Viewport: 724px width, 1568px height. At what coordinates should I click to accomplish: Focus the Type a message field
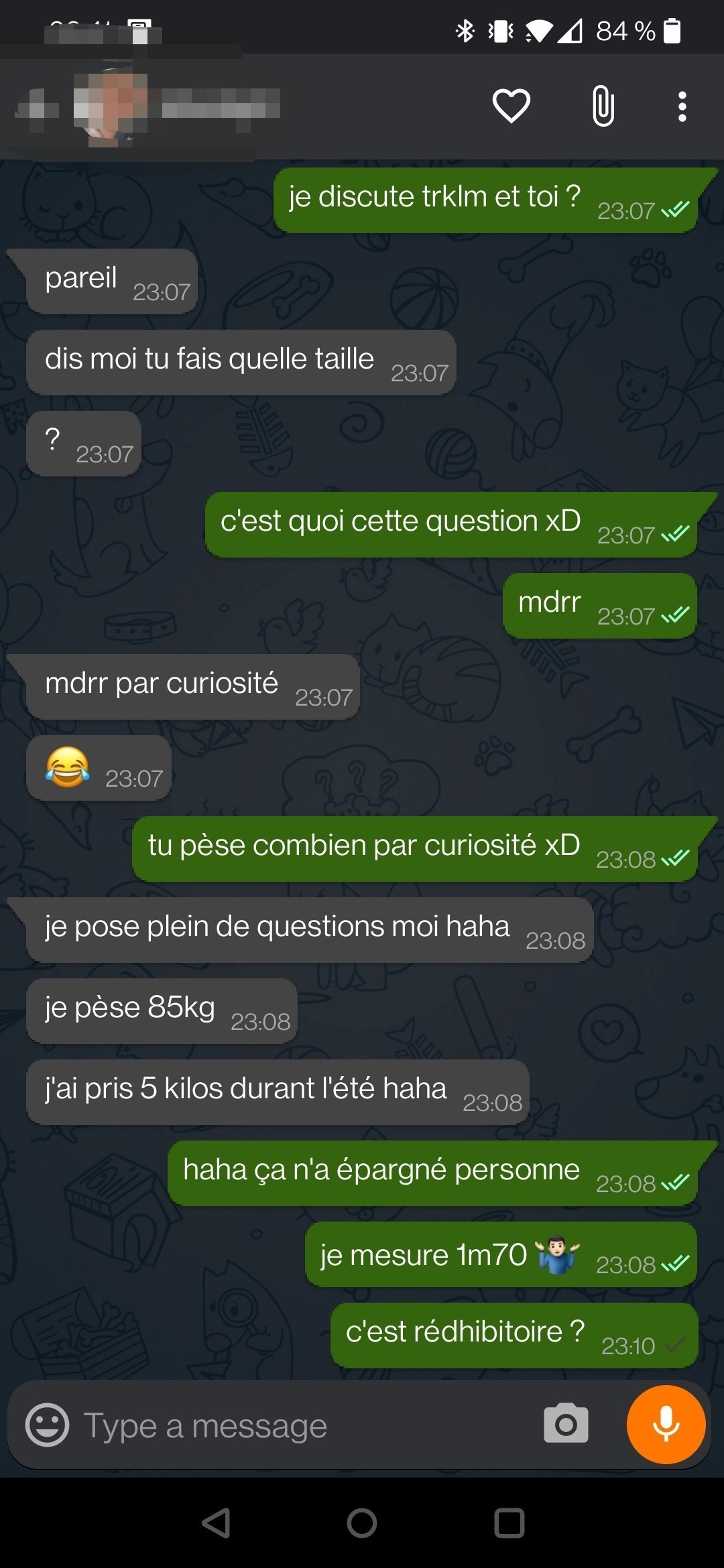tap(302, 1426)
